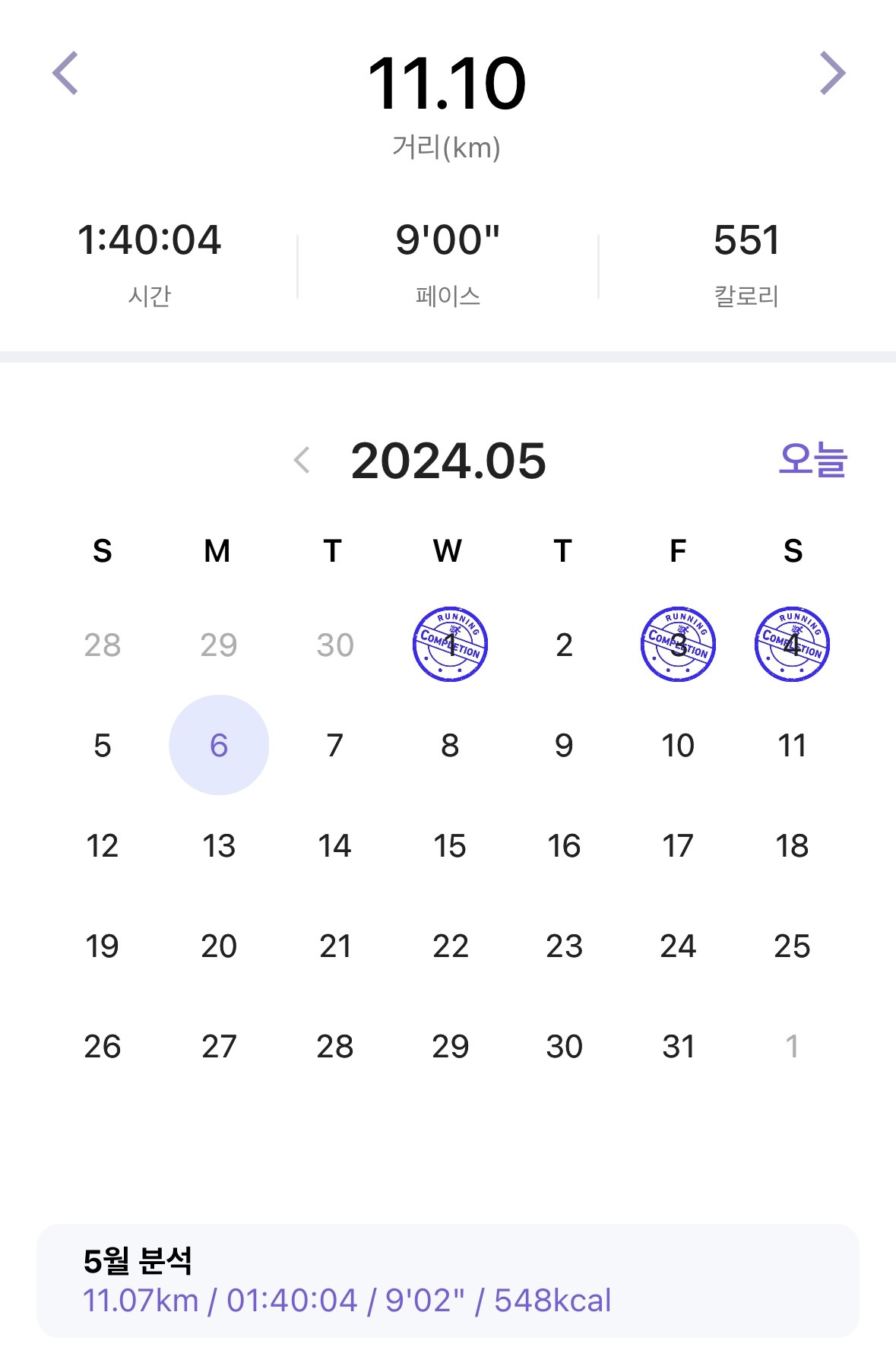Open the running record on May 3
The image size is (896, 1366).
(678, 645)
